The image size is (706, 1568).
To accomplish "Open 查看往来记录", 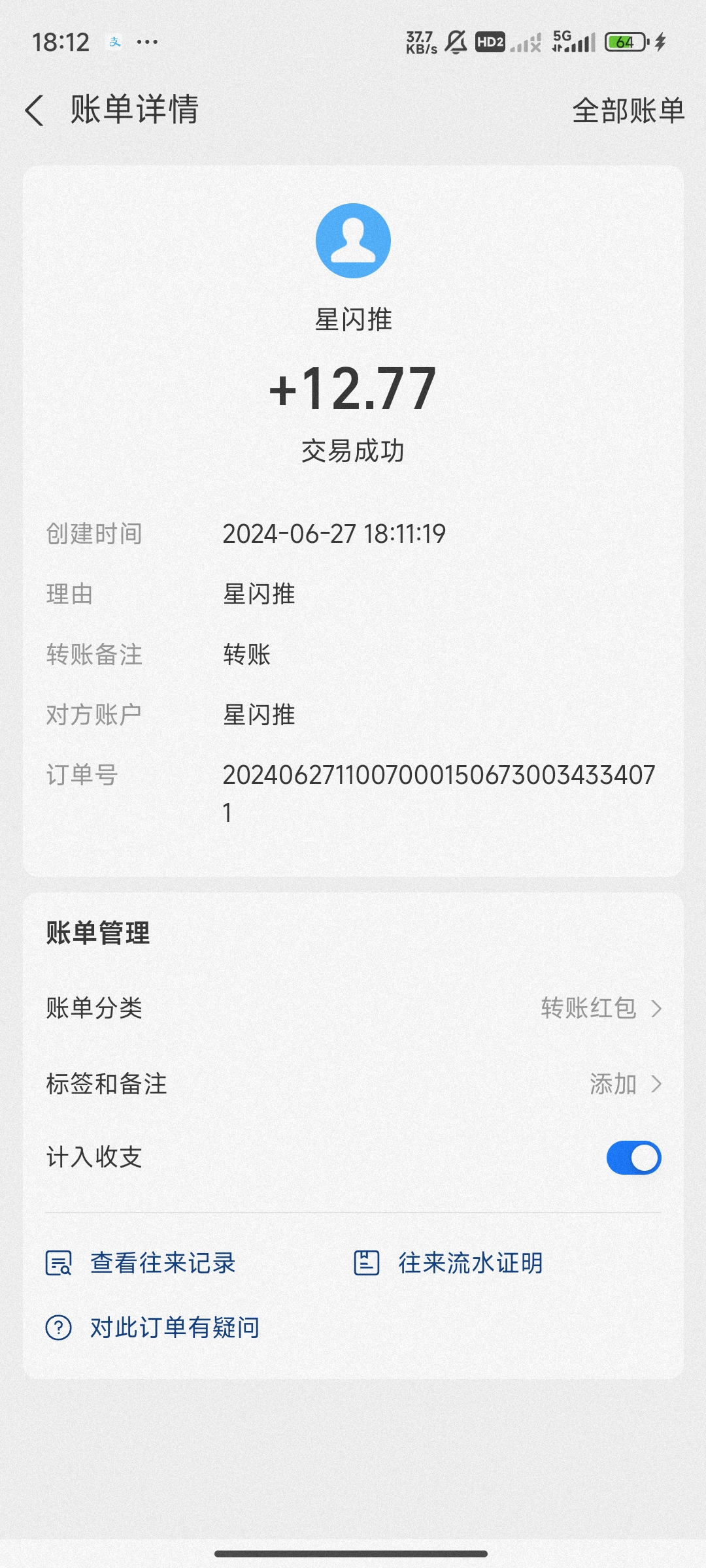I will [x=141, y=1263].
